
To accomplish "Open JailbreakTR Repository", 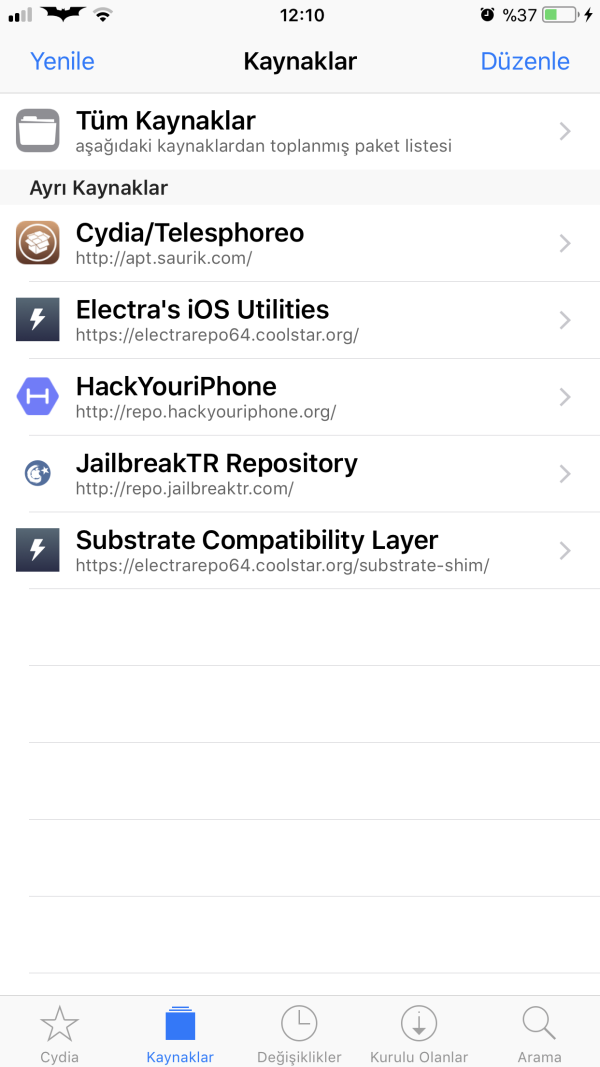I will click(x=300, y=474).
